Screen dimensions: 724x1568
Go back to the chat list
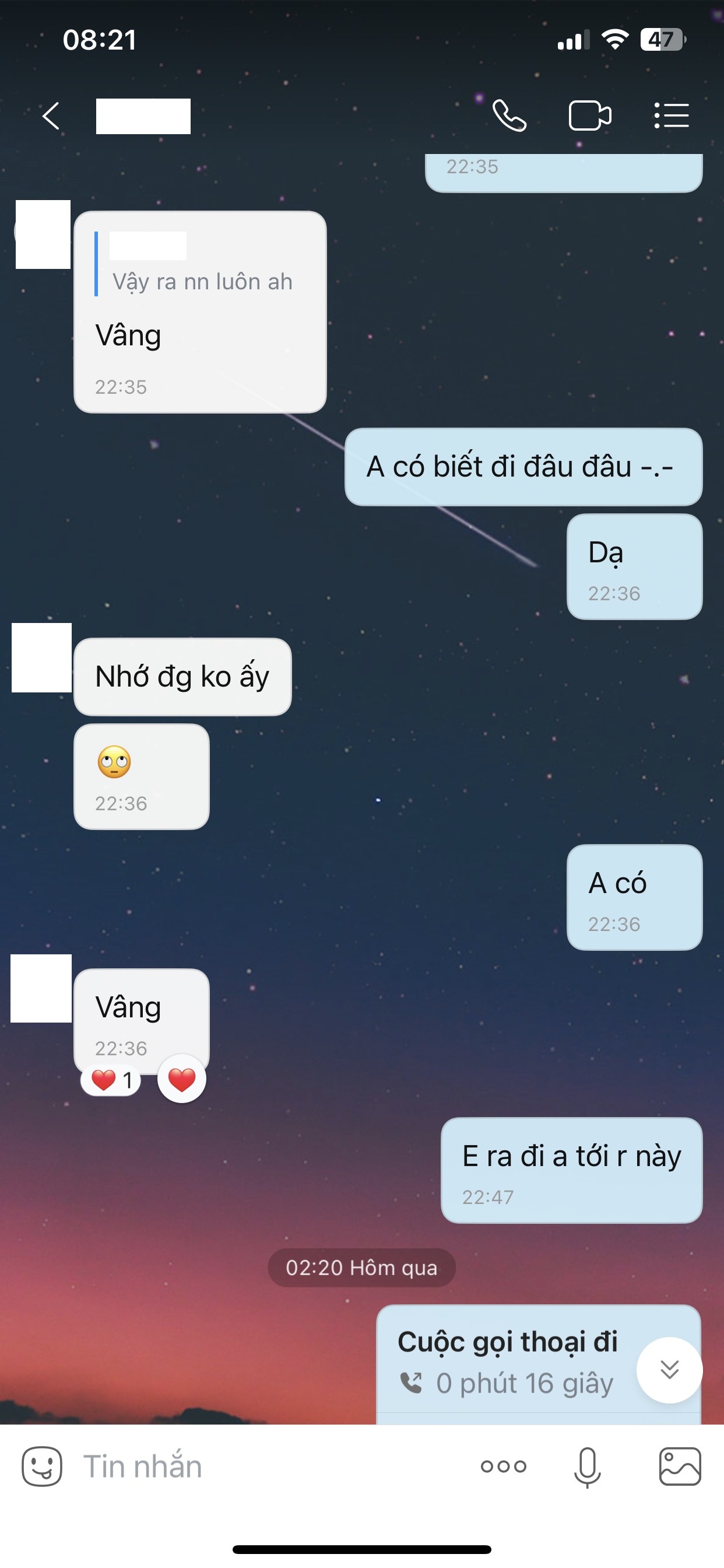point(51,116)
